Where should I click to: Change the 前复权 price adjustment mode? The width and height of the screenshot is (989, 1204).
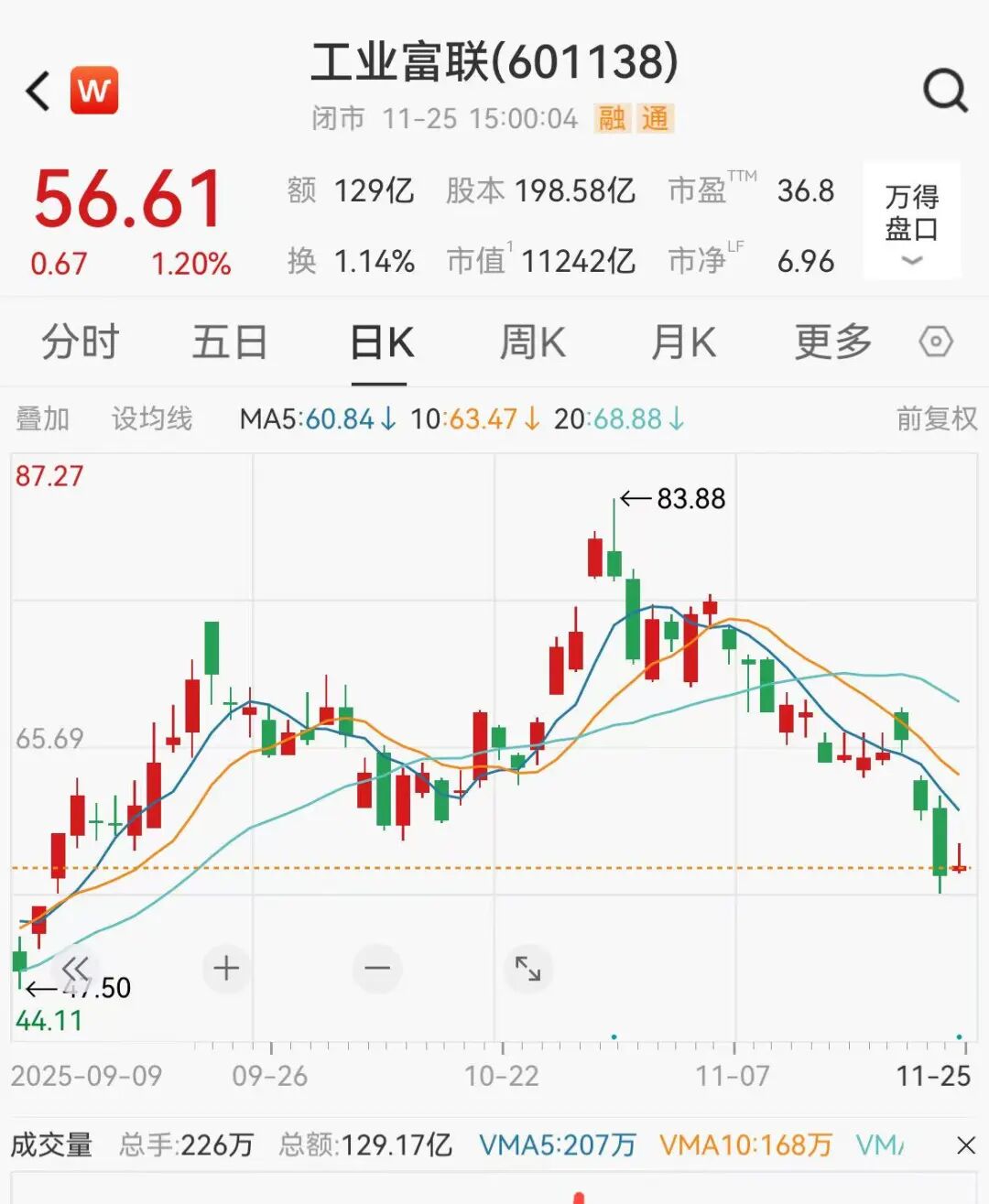(936, 419)
